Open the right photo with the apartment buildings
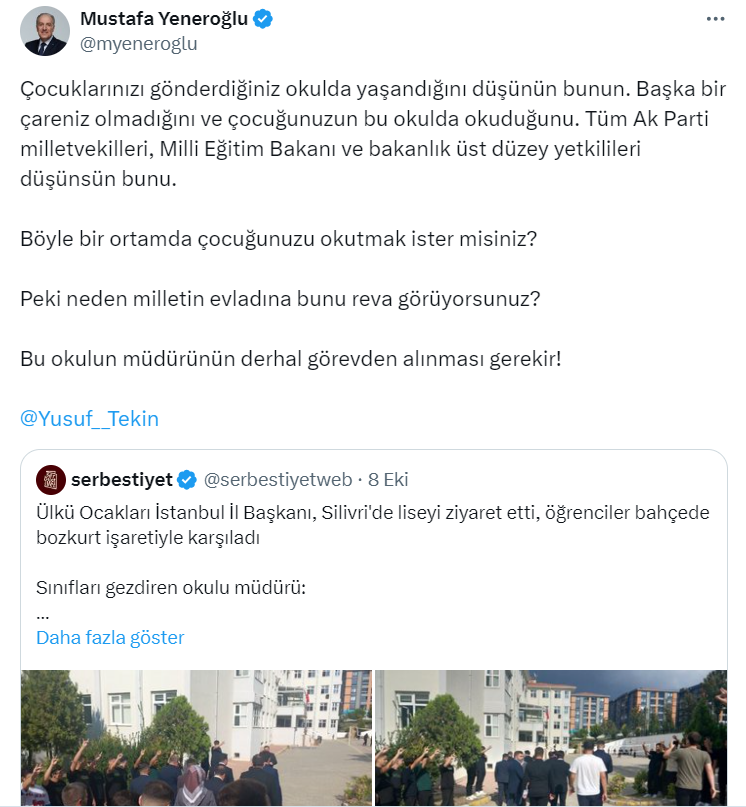Viewport: 746px width, 807px height. [x=548, y=739]
